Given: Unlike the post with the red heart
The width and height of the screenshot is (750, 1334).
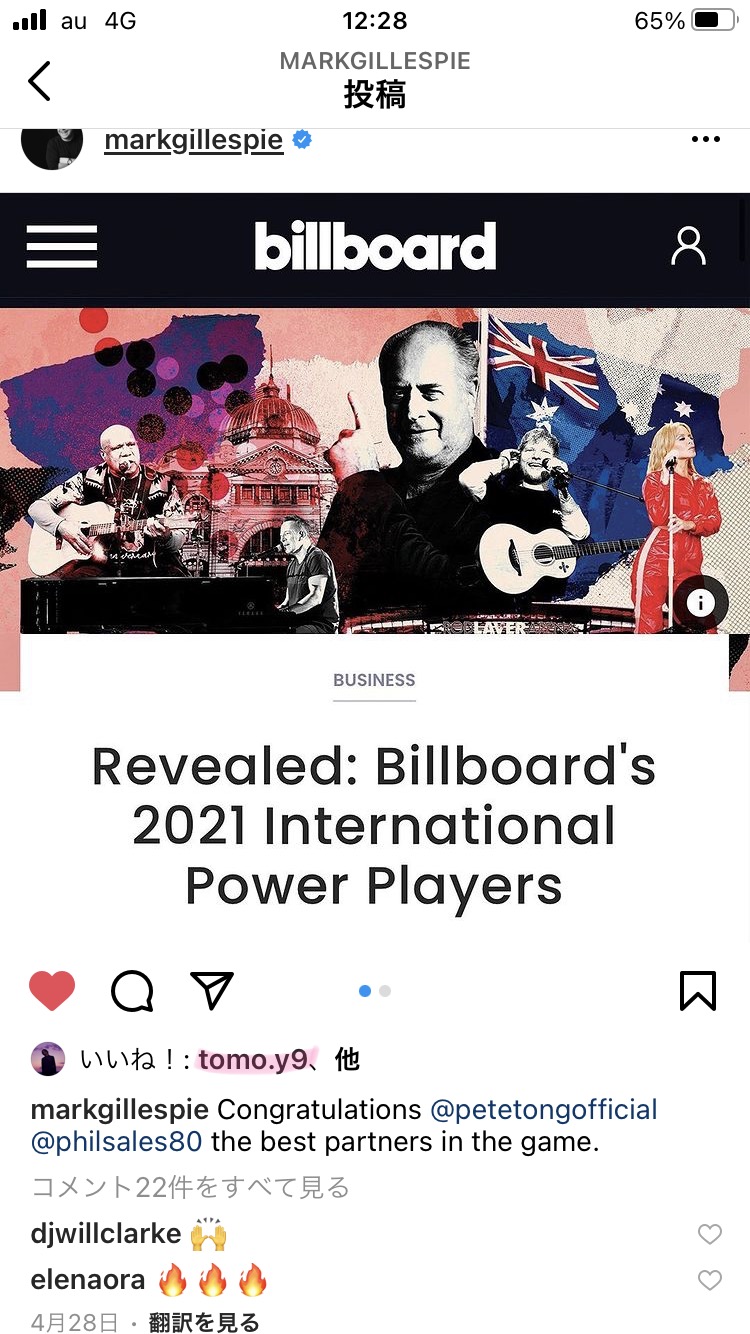Looking at the screenshot, I should pyautogui.click(x=52, y=991).
